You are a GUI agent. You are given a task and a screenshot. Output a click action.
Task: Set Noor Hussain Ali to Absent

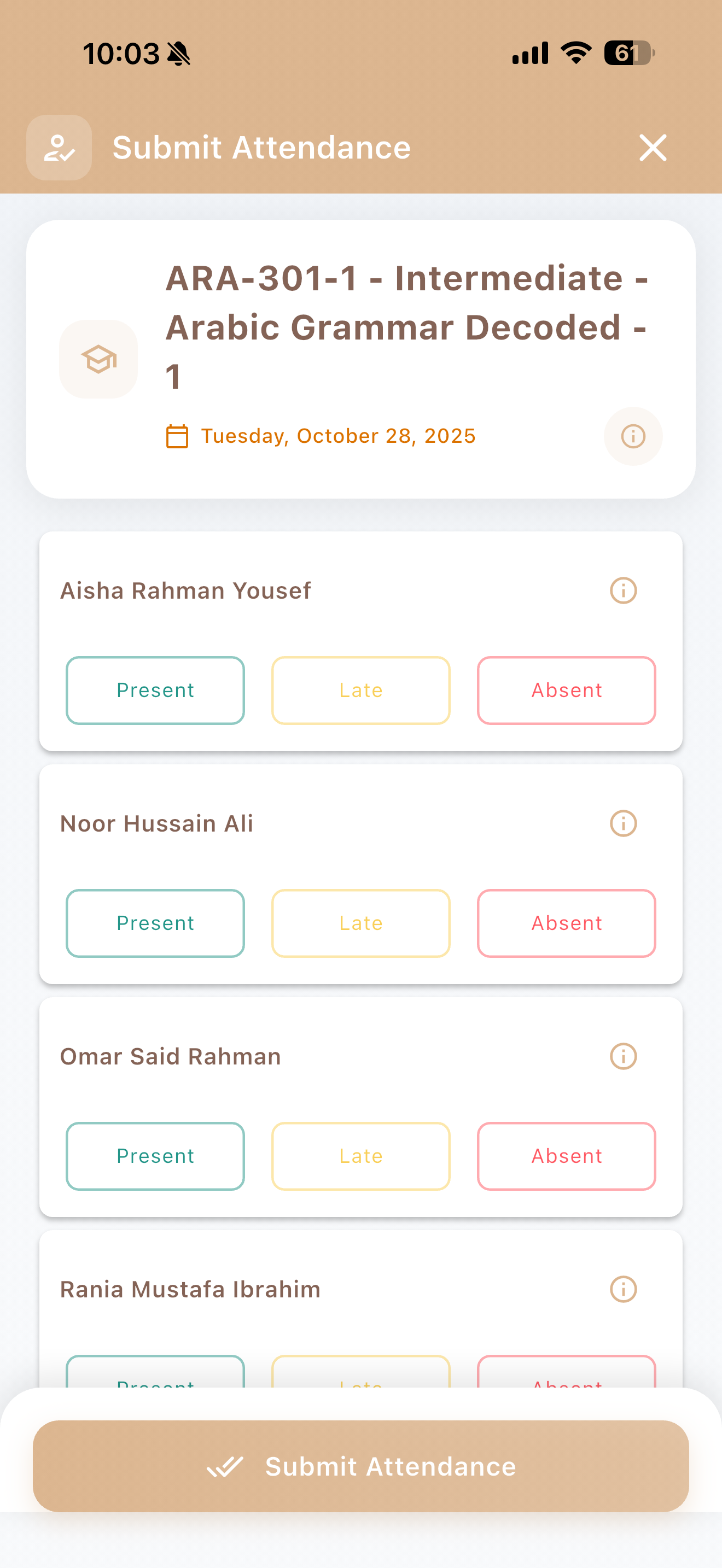pyautogui.click(x=566, y=923)
